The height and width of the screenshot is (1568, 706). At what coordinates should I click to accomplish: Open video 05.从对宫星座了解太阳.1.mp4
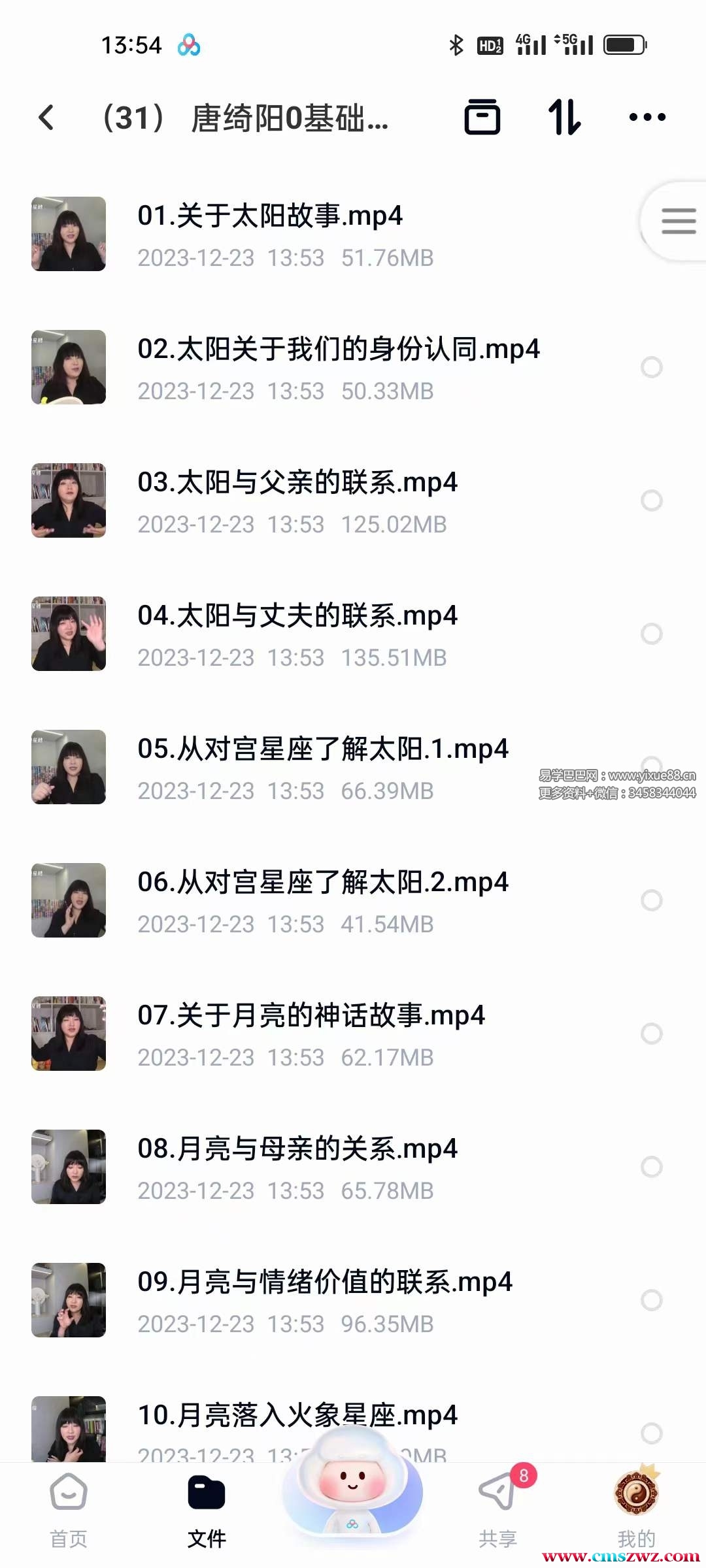point(322,749)
